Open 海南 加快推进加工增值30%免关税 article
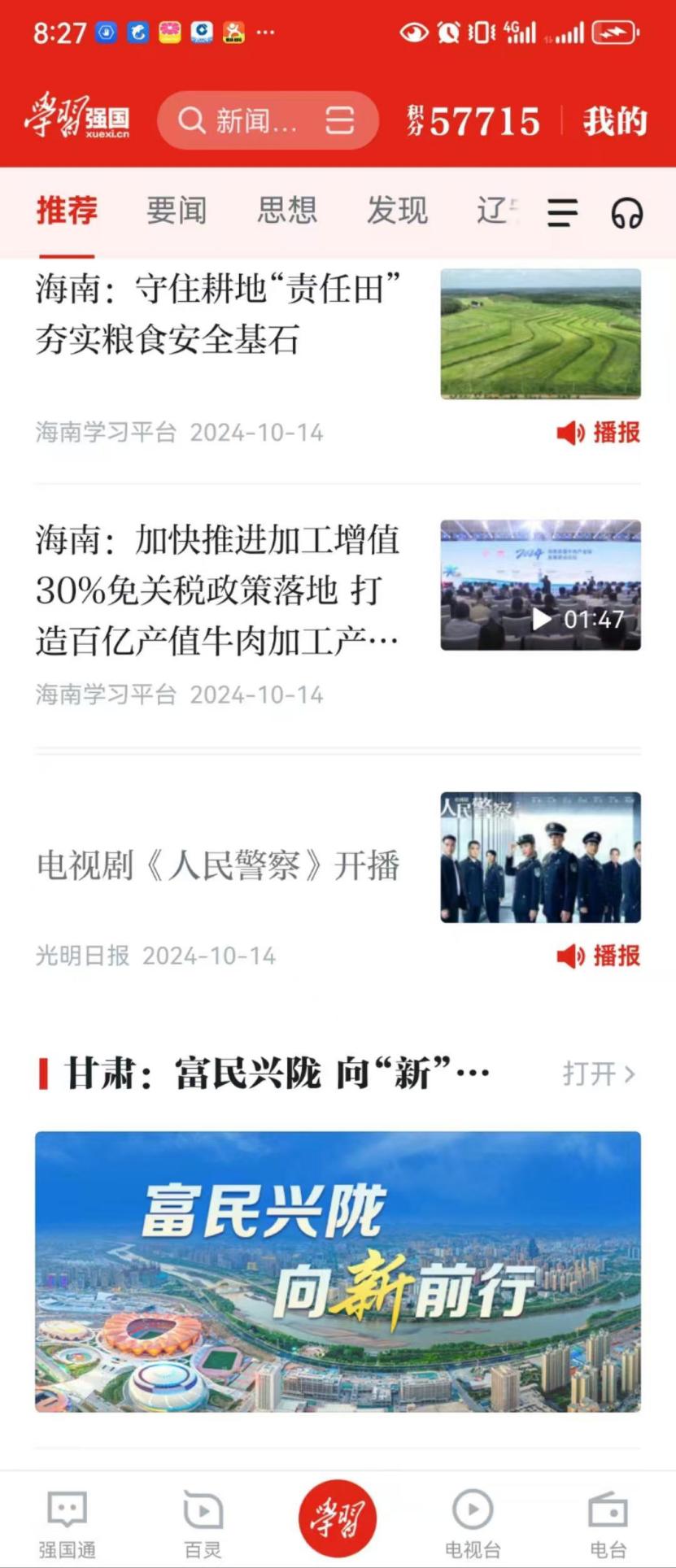Viewport: 676px width, 1568px height. tap(218, 590)
